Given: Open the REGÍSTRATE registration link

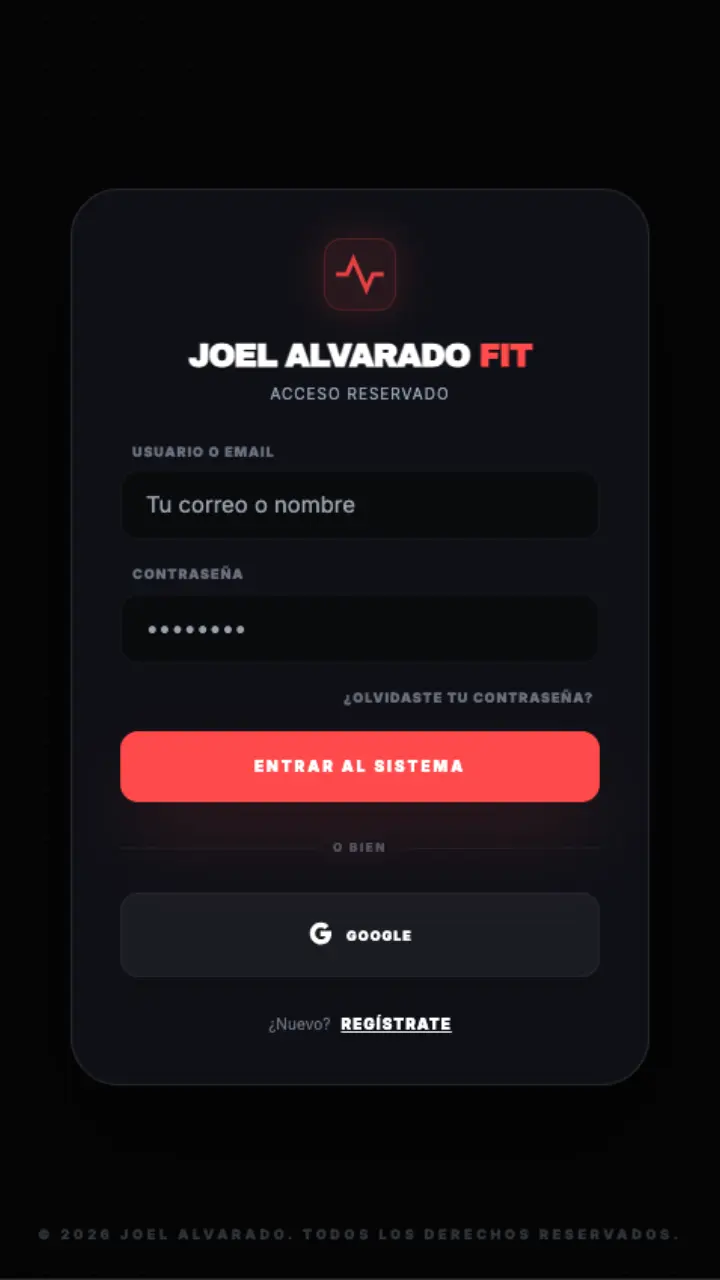Looking at the screenshot, I should tap(396, 1023).
